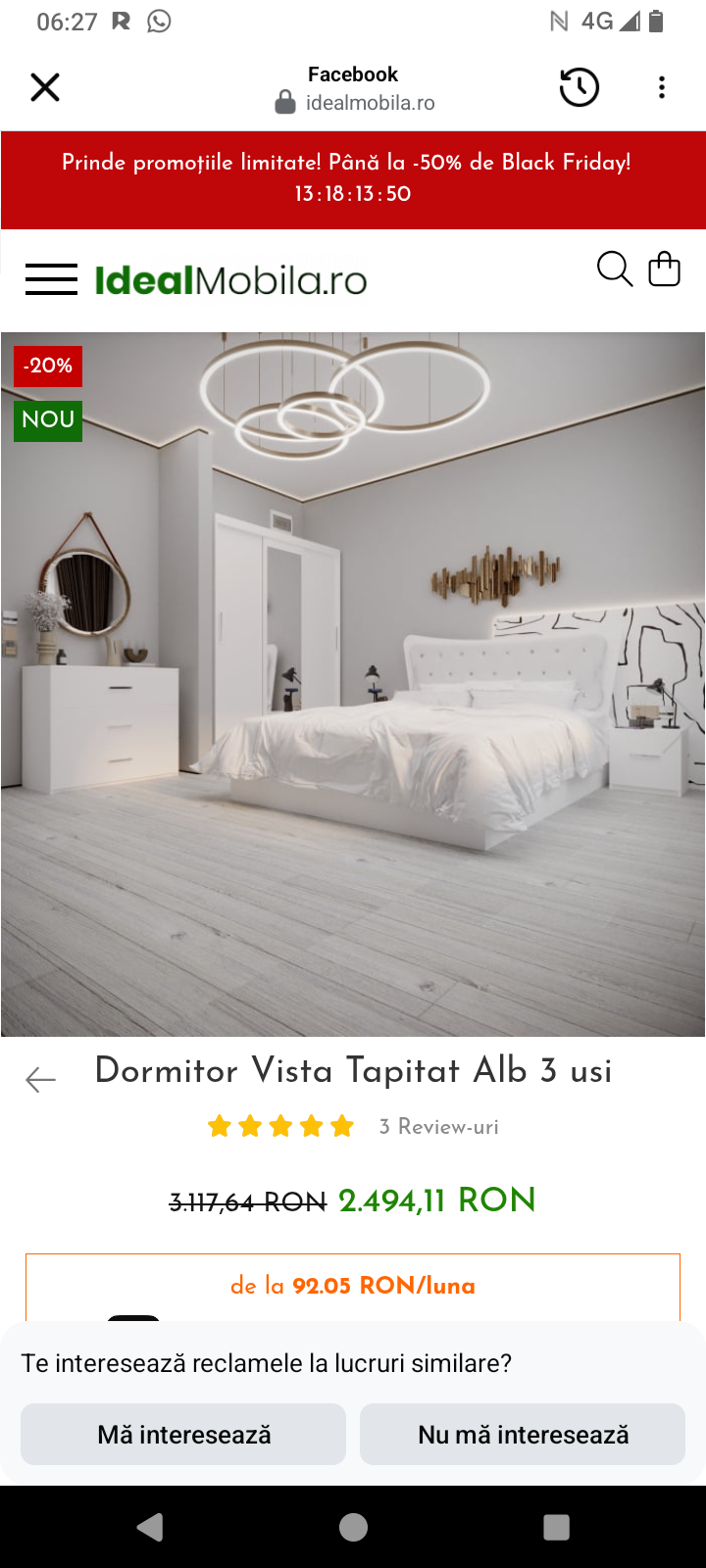Go back using the left arrow by title
The width and height of the screenshot is (706, 1568).
click(x=41, y=1080)
